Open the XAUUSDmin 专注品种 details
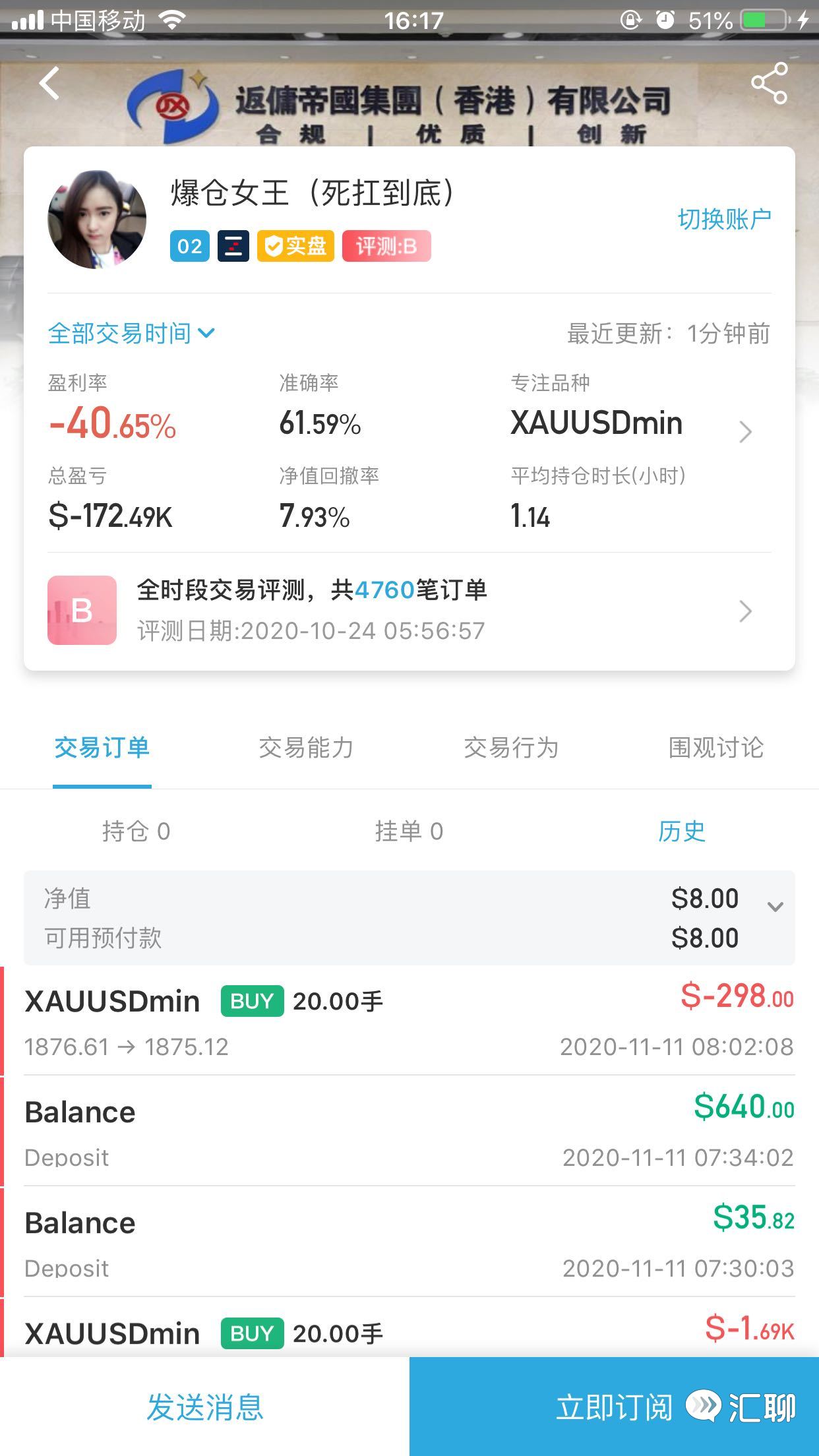This screenshot has width=819, height=1456. [632, 423]
